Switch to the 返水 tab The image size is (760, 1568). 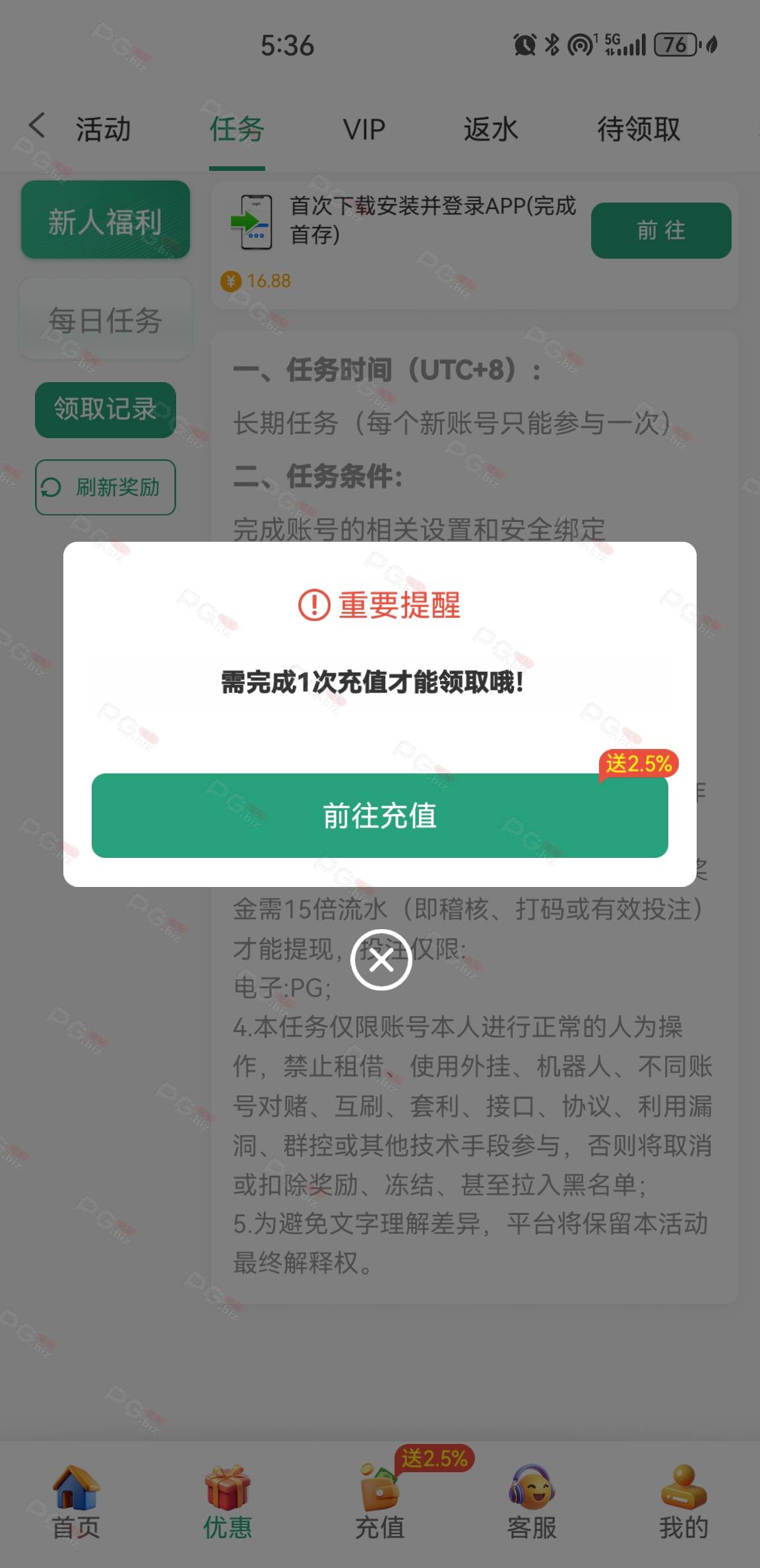pos(490,129)
